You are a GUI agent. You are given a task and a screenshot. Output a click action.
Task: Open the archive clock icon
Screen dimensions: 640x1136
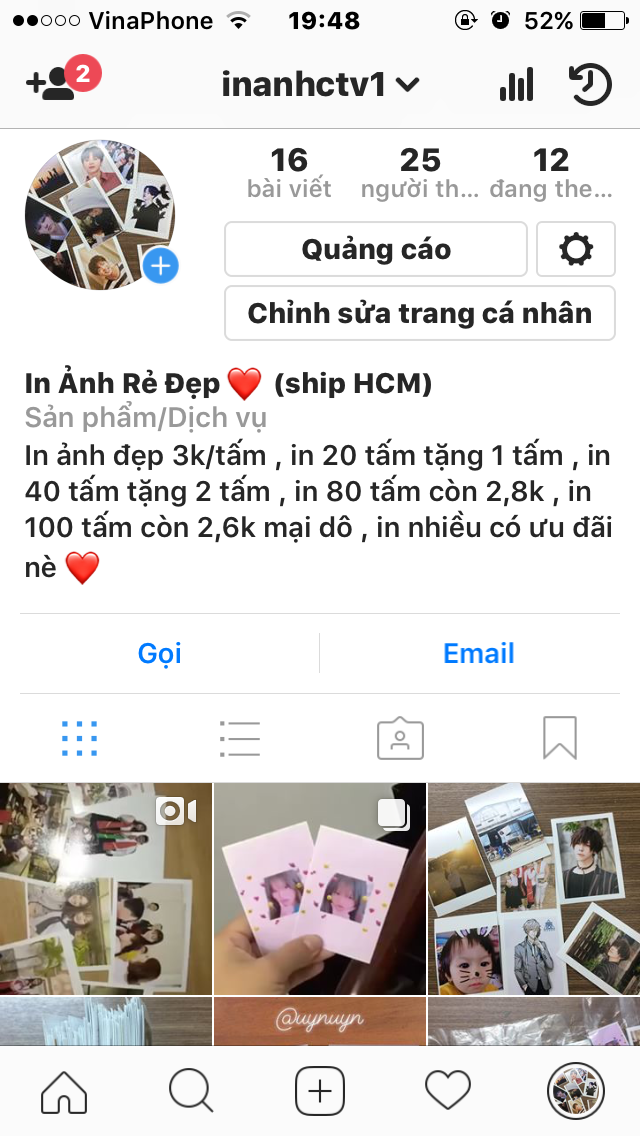point(590,84)
